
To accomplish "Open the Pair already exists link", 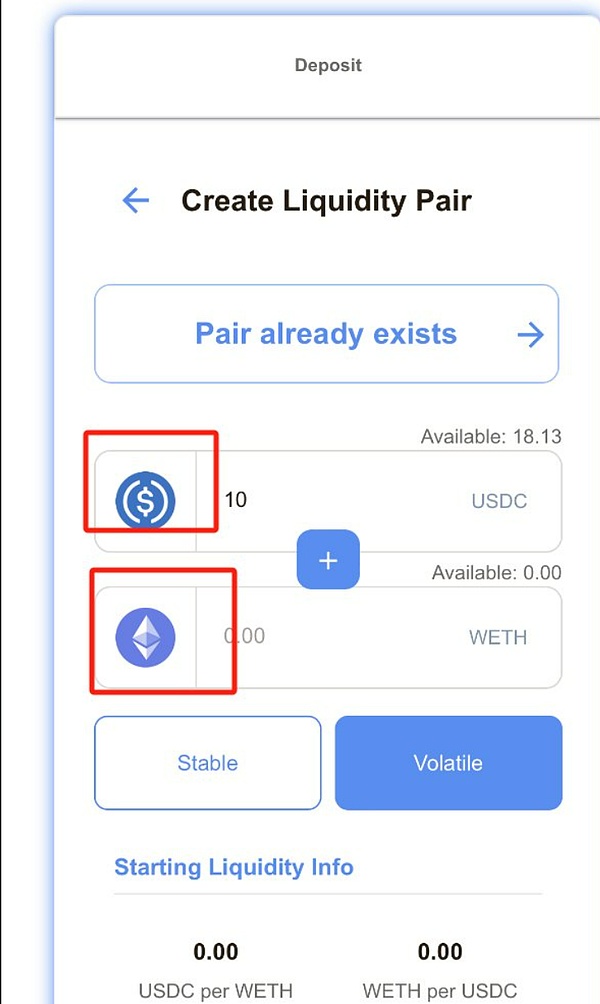I will coord(326,334).
